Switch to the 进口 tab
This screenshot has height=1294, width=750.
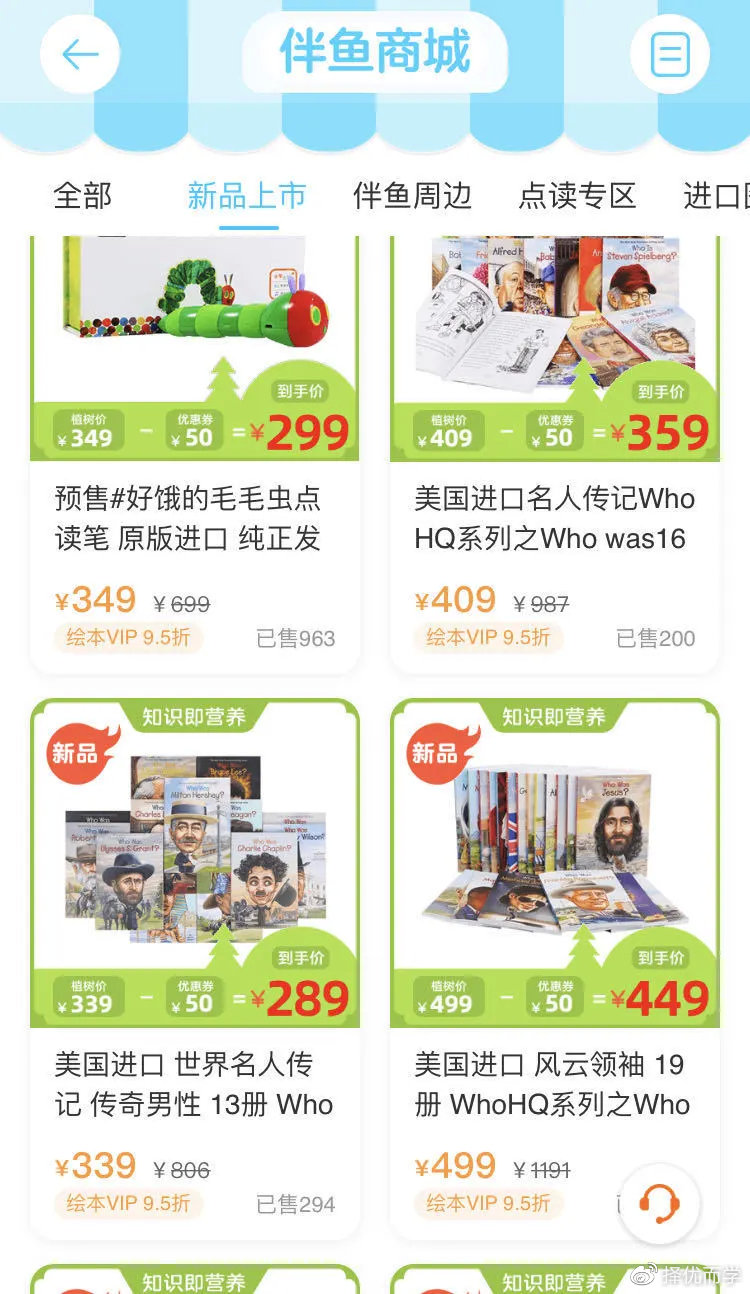pos(715,195)
